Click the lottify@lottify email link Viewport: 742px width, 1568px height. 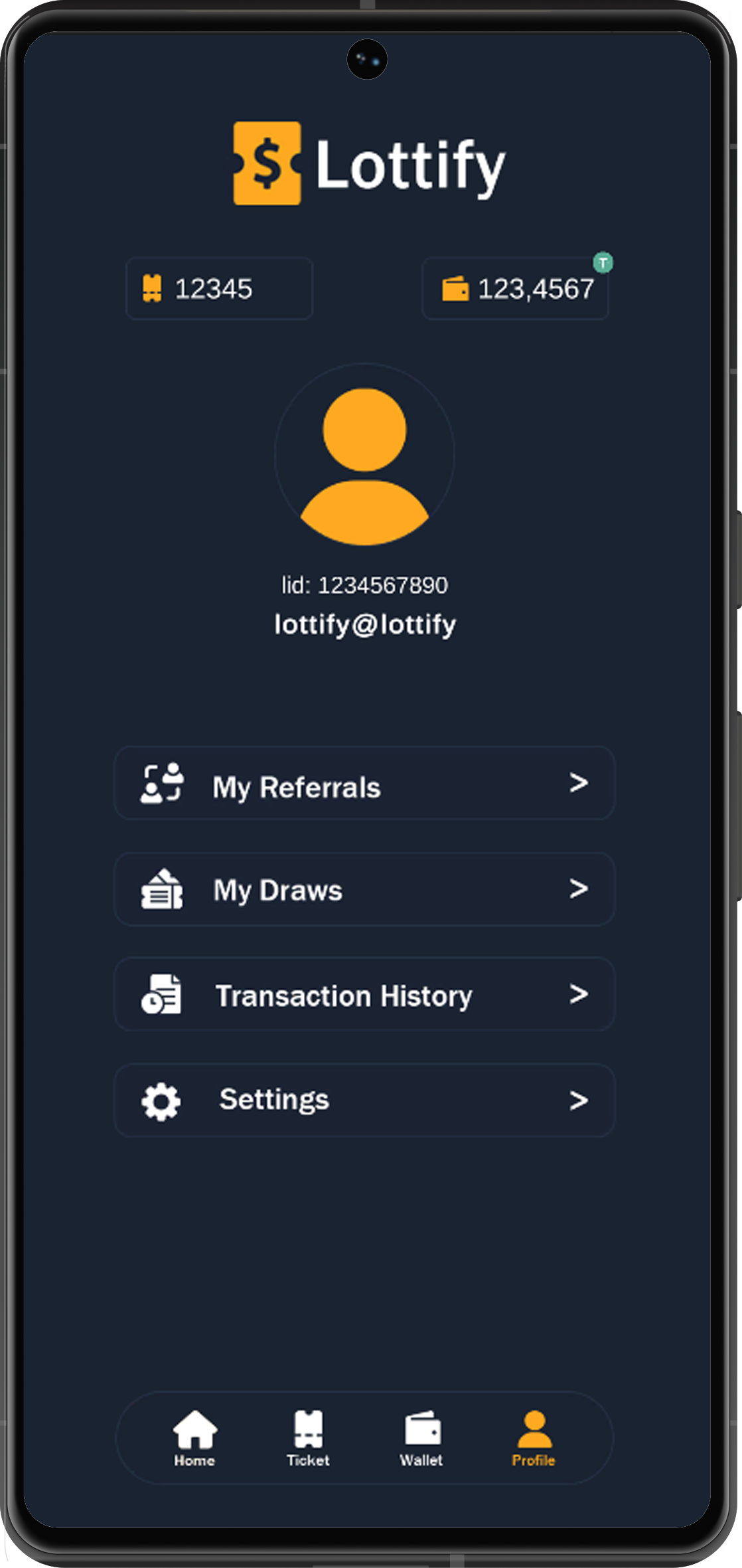click(x=366, y=623)
